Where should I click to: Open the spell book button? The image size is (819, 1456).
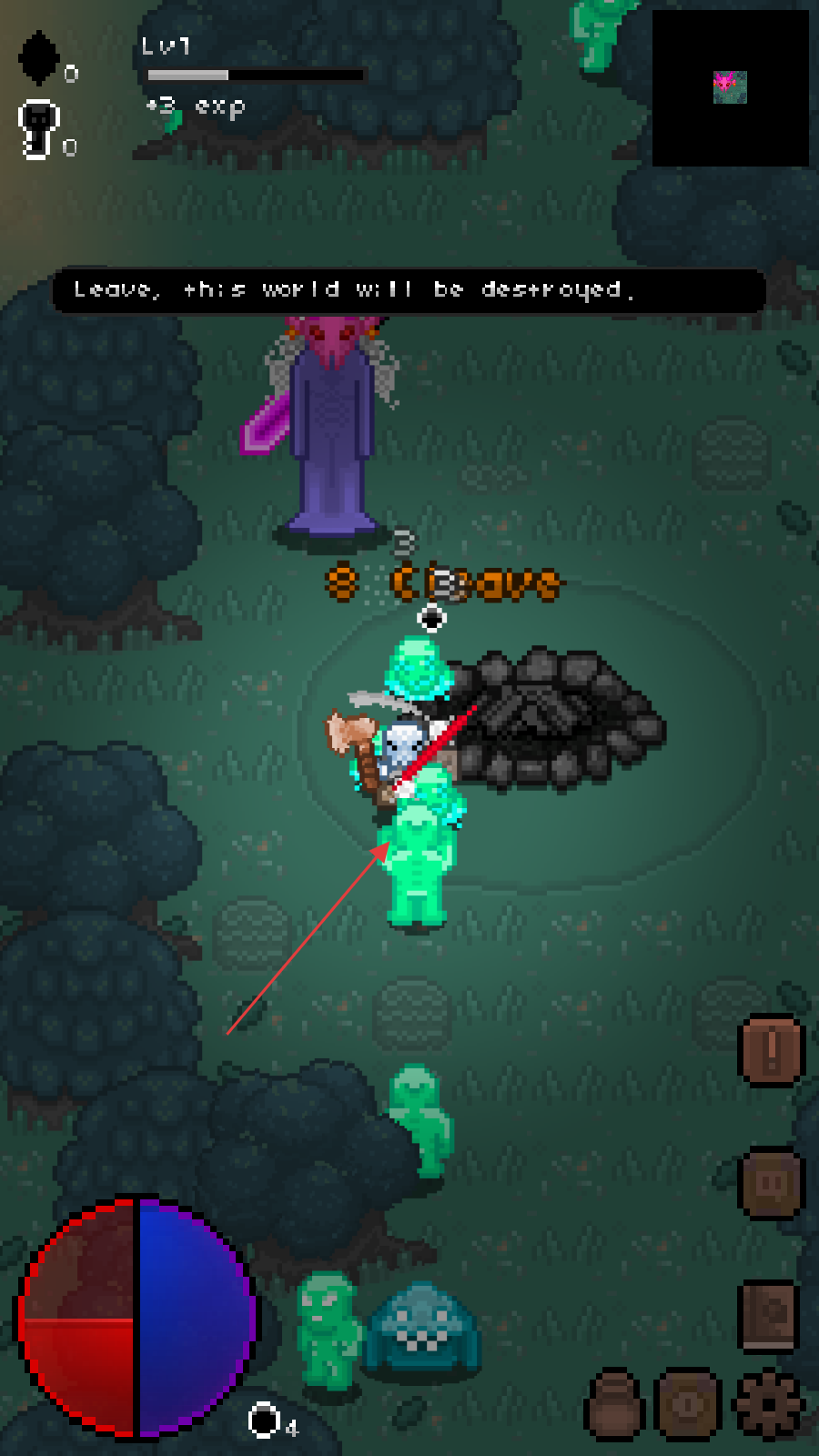pos(770,1316)
